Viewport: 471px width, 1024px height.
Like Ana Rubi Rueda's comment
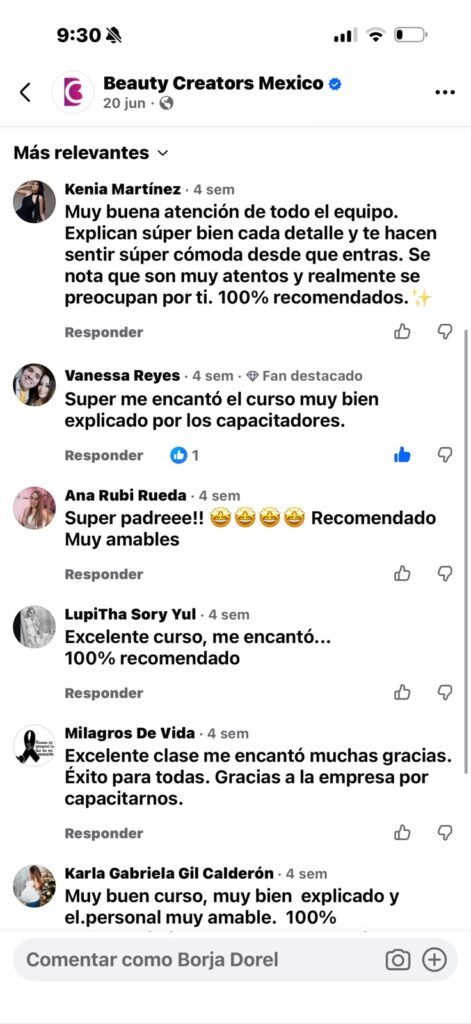click(x=402, y=574)
